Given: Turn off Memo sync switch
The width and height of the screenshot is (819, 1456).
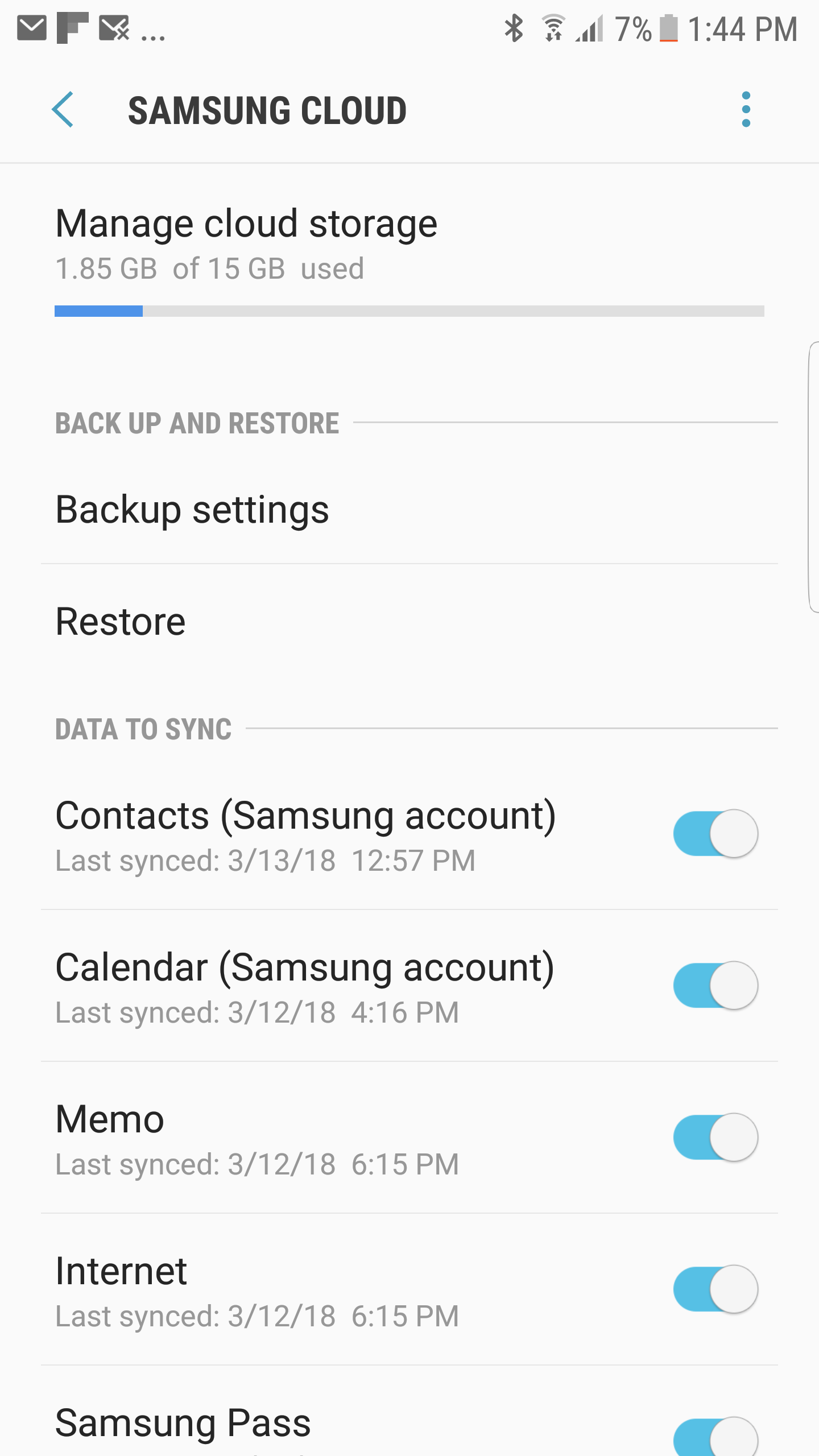Looking at the screenshot, I should click(715, 1137).
